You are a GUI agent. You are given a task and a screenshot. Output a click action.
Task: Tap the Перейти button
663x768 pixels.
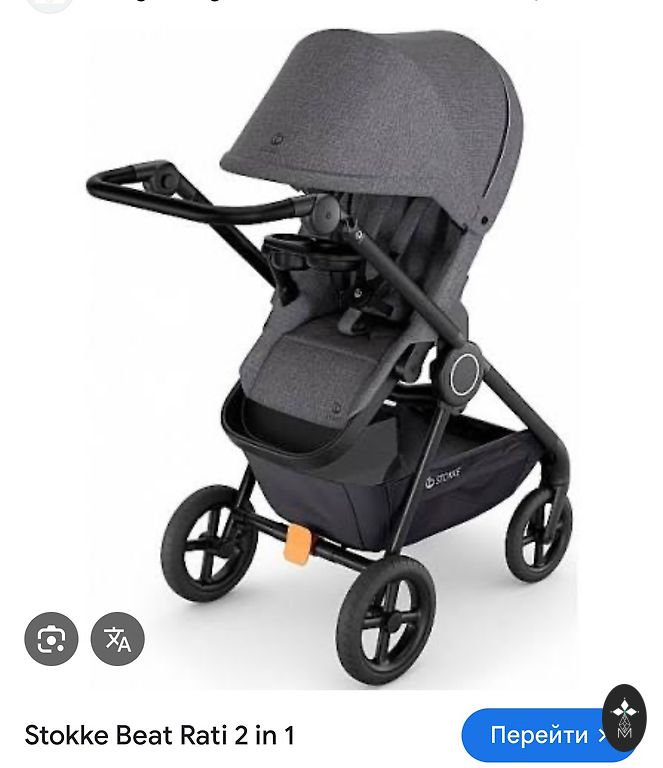click(x=536, y=735)
